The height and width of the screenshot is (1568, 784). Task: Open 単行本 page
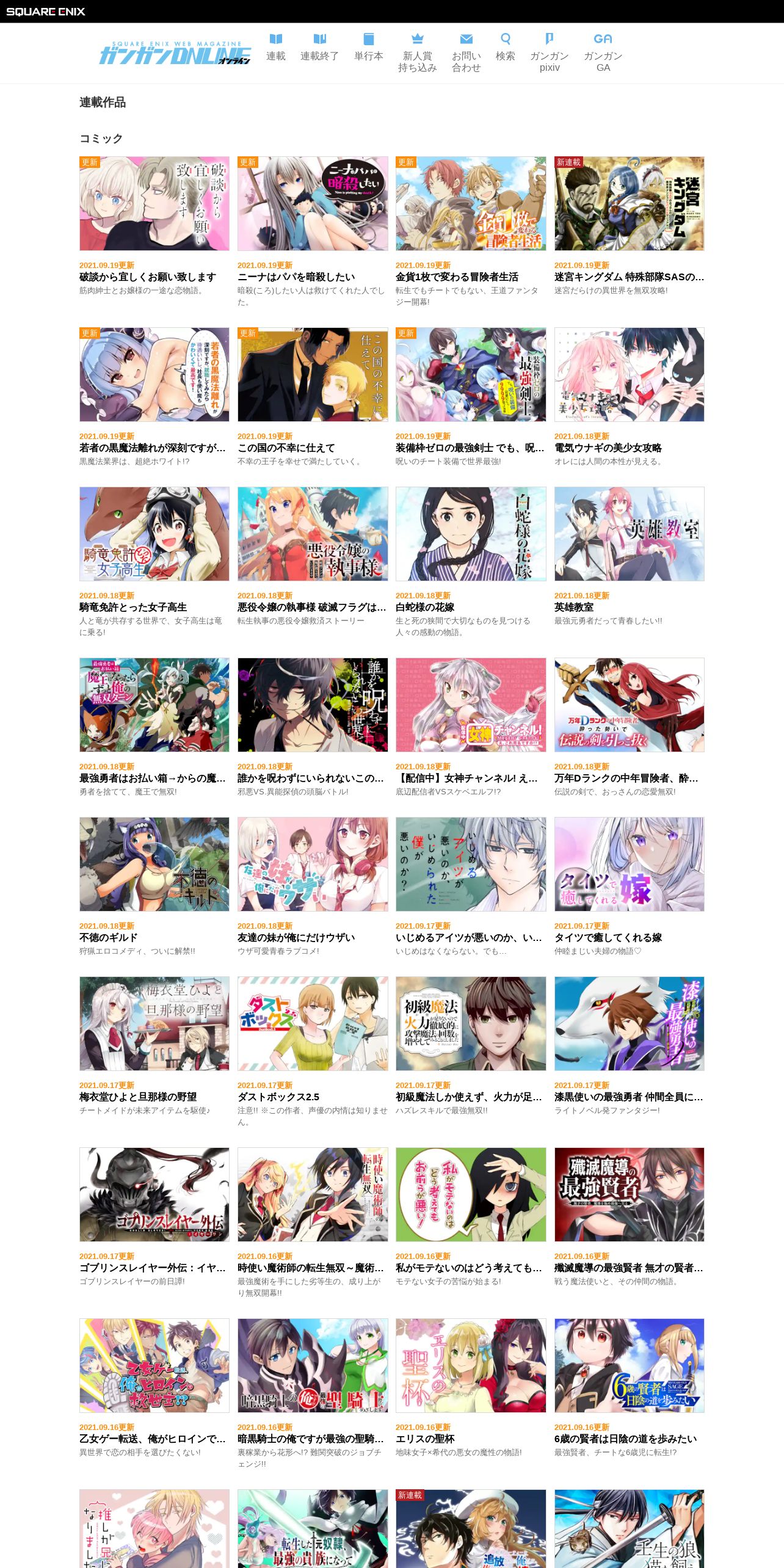click(368, 48)
